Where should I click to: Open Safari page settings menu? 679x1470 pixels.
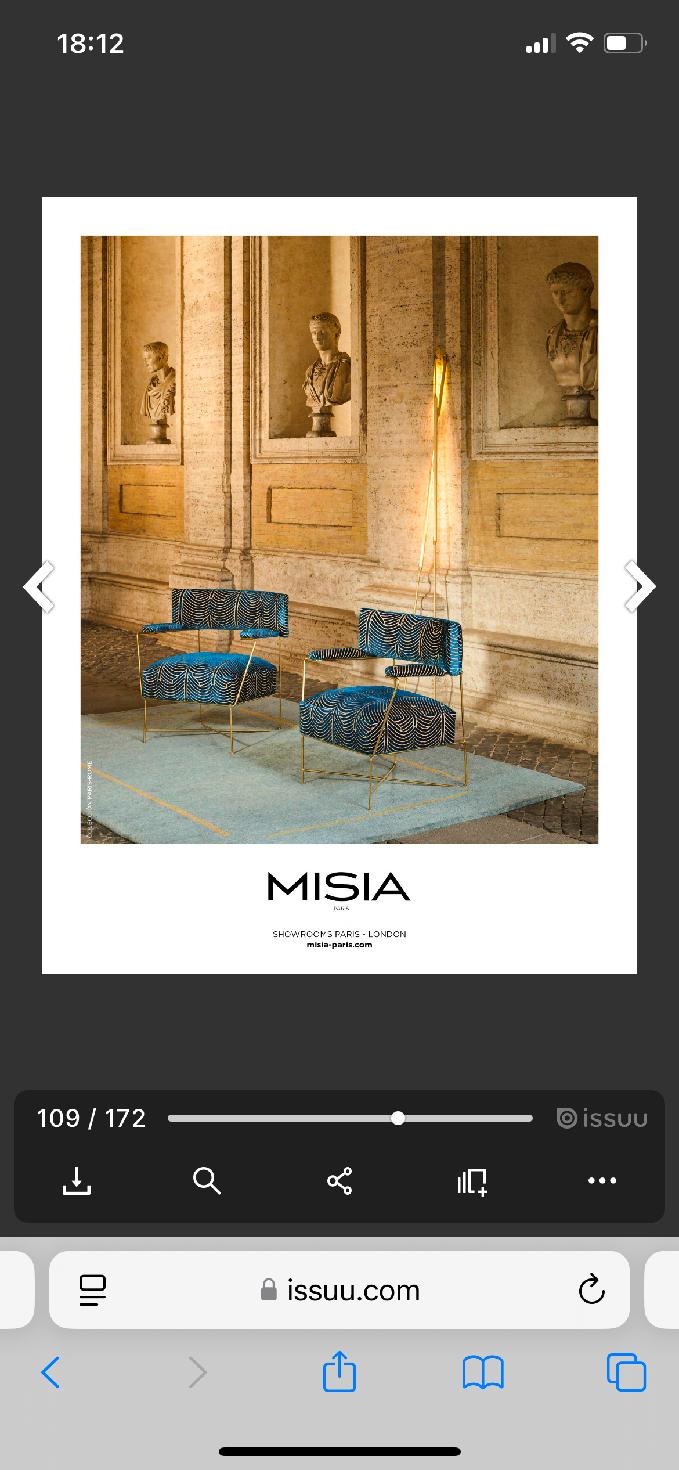[93, 1290]
